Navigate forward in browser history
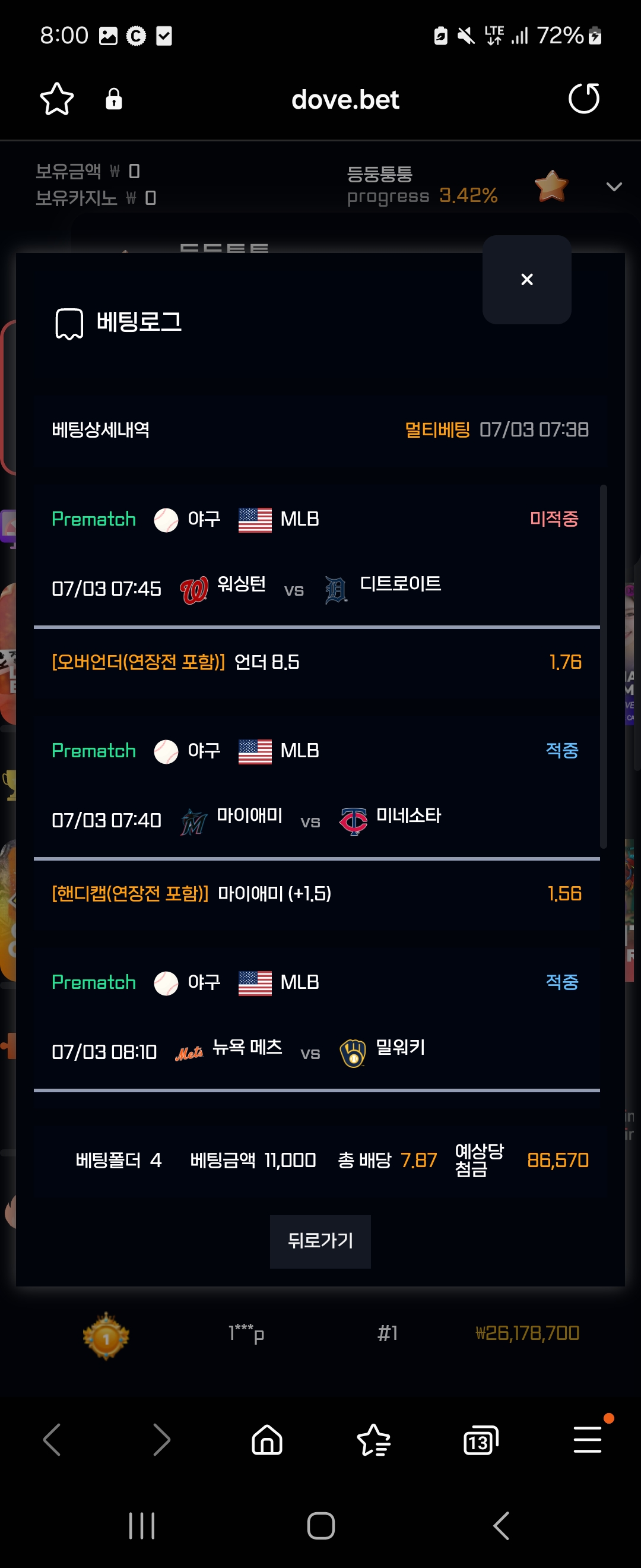This screenshot has height=1568, width=641. pyautogui.click(x=161, y=1440)
